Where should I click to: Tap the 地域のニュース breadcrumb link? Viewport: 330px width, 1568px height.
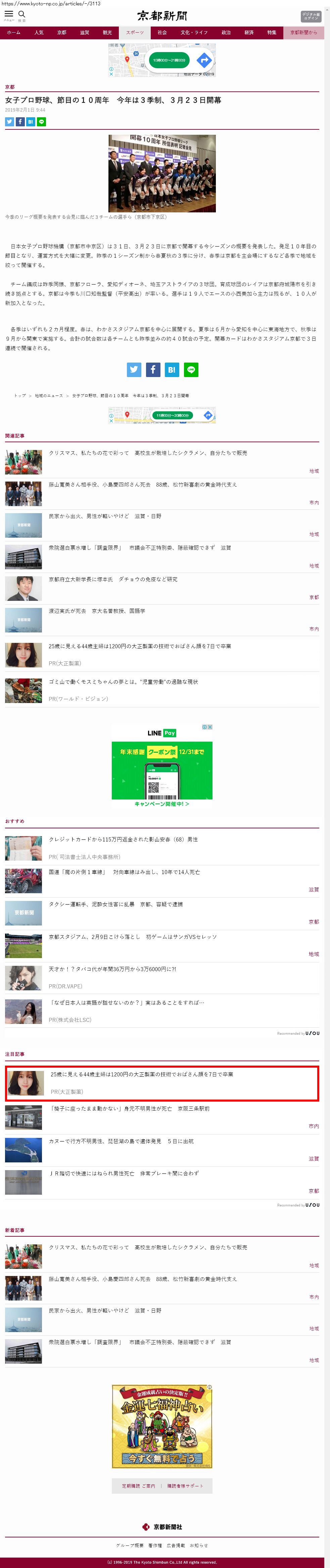point(49,396)
